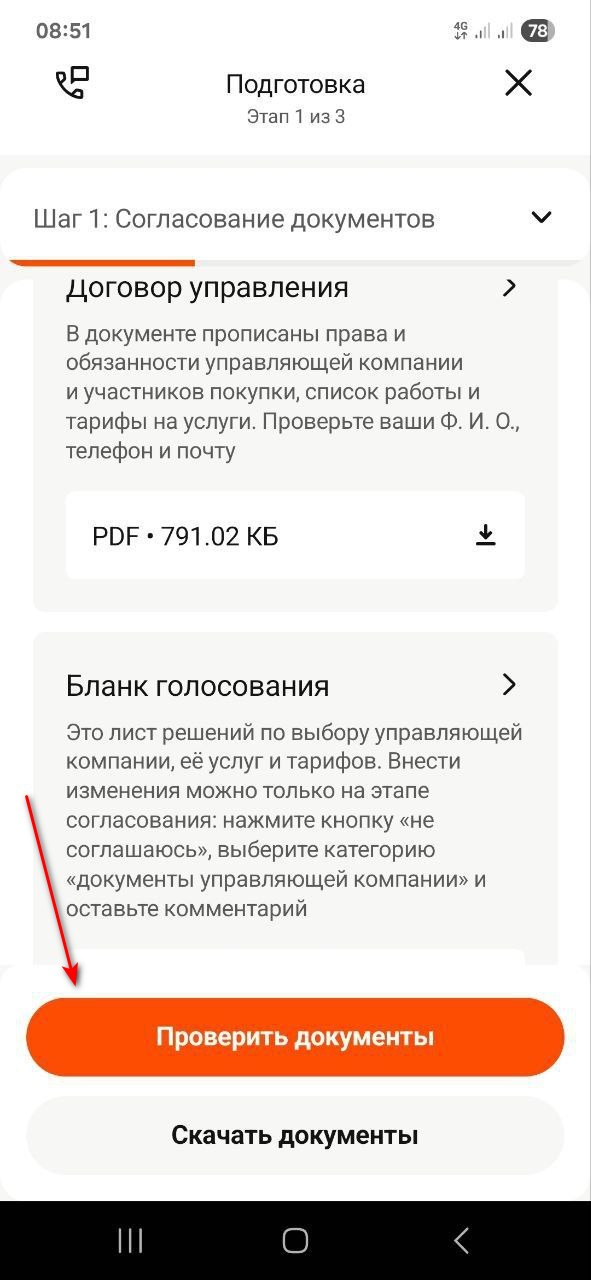Download the 791.02 КБ PDF file
Screen dimensions: 591x1280
[x=485, y=536]
